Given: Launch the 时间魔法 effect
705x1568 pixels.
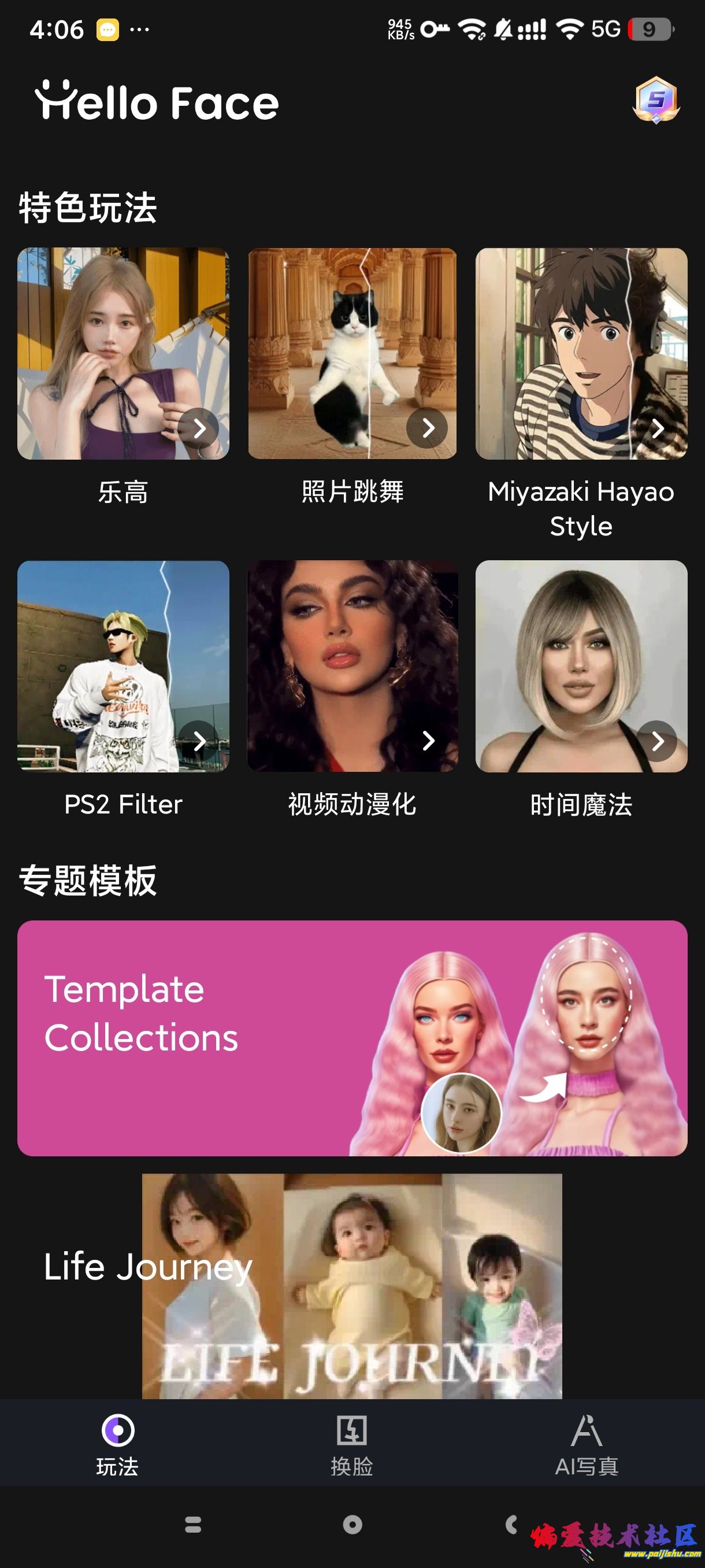Looking at the screenshot, I should click(581, 666).
